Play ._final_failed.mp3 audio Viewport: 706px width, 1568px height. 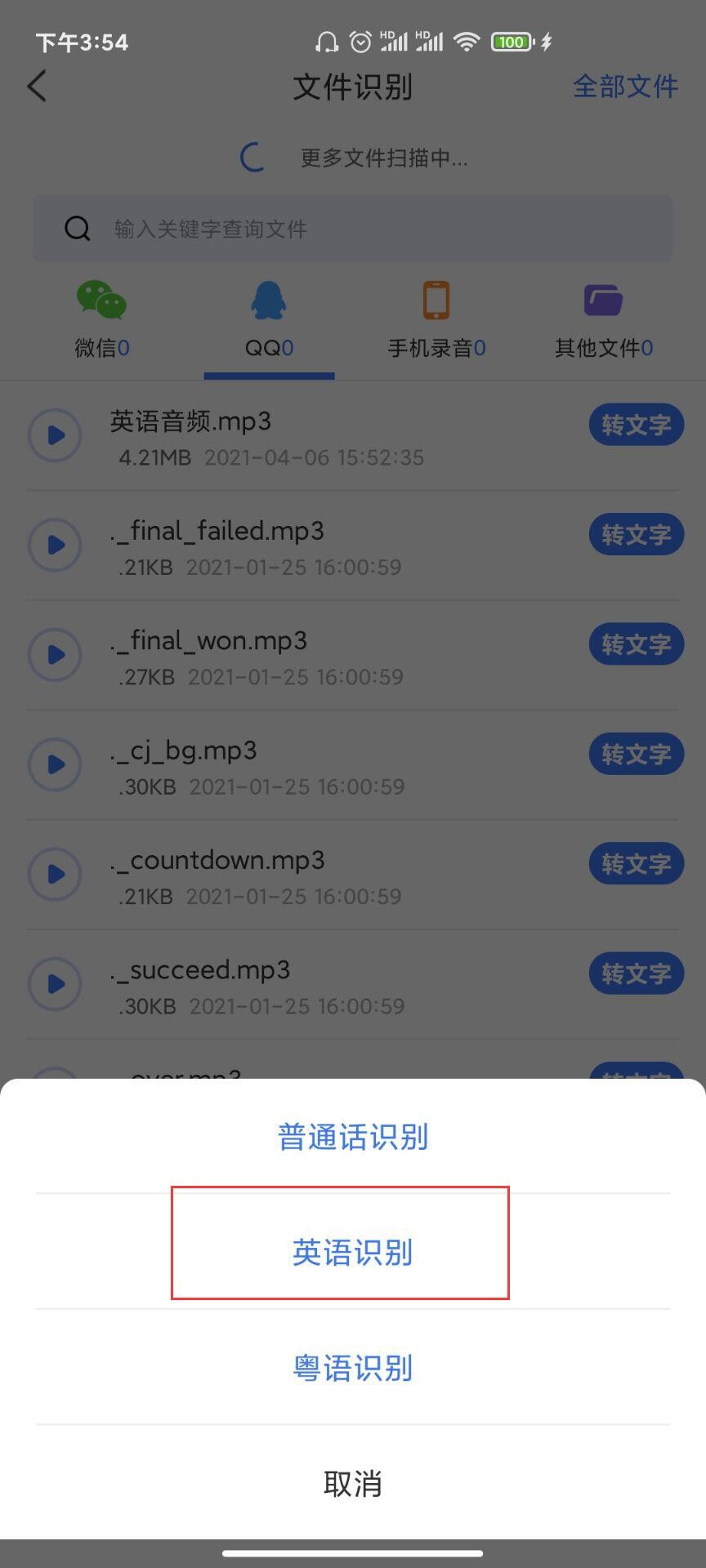click(x=55, y=545)
